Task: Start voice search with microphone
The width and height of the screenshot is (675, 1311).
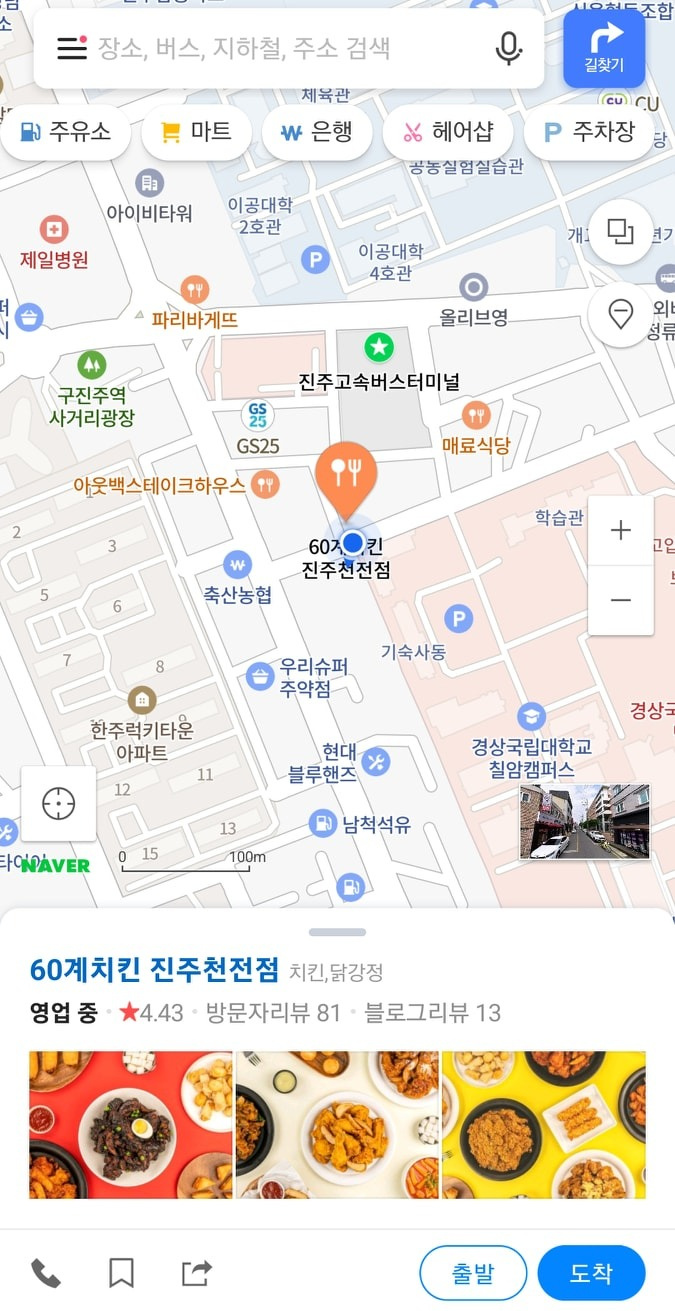Action: click(509, 48)
